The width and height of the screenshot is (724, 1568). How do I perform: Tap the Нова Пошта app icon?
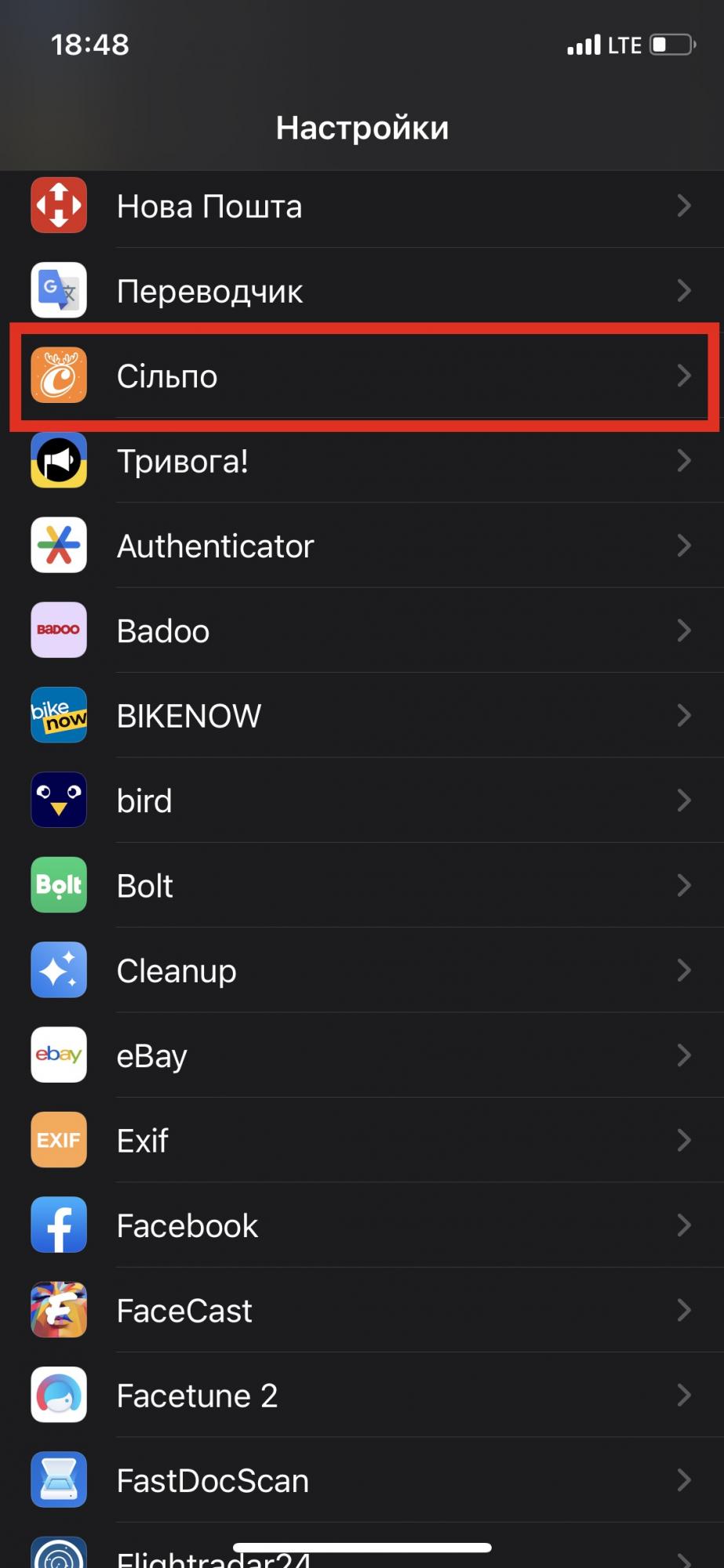click(x=58, y=206)
